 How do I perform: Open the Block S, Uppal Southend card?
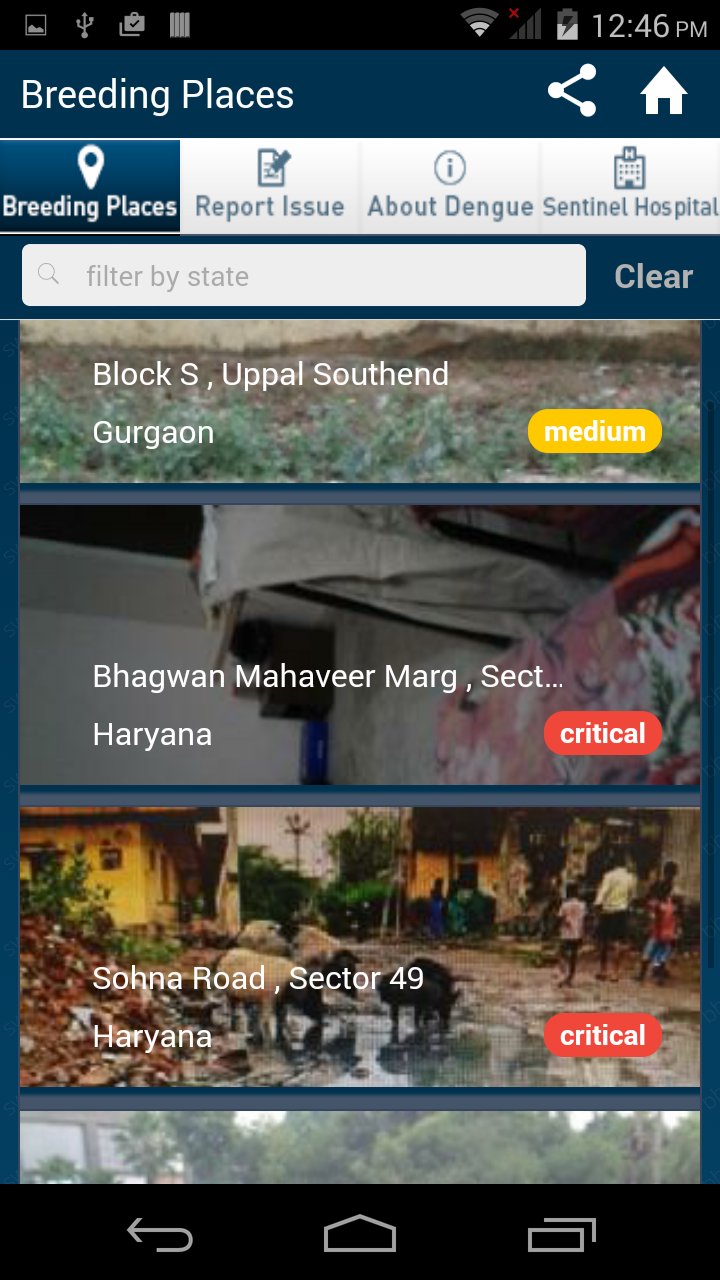point(360,402)
